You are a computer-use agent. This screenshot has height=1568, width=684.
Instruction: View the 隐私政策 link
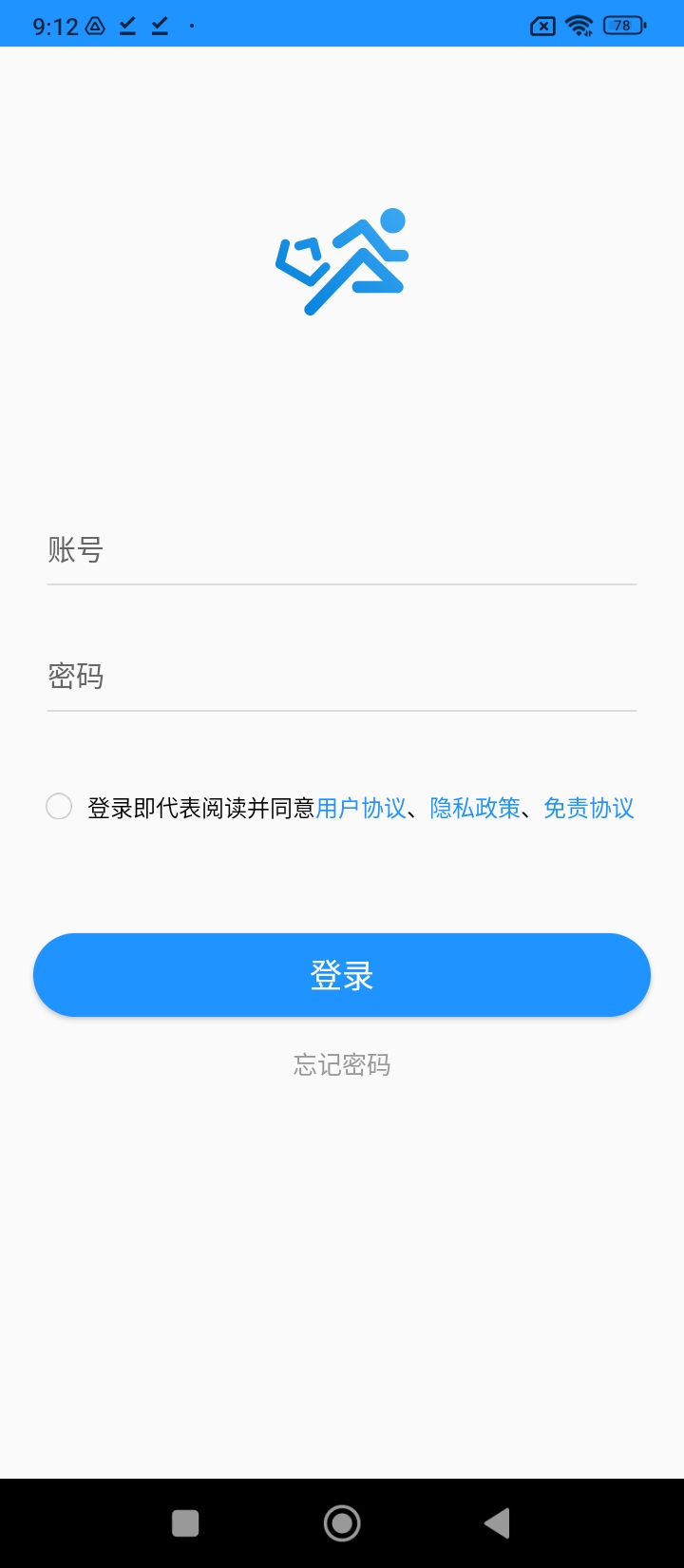[475, 808]
